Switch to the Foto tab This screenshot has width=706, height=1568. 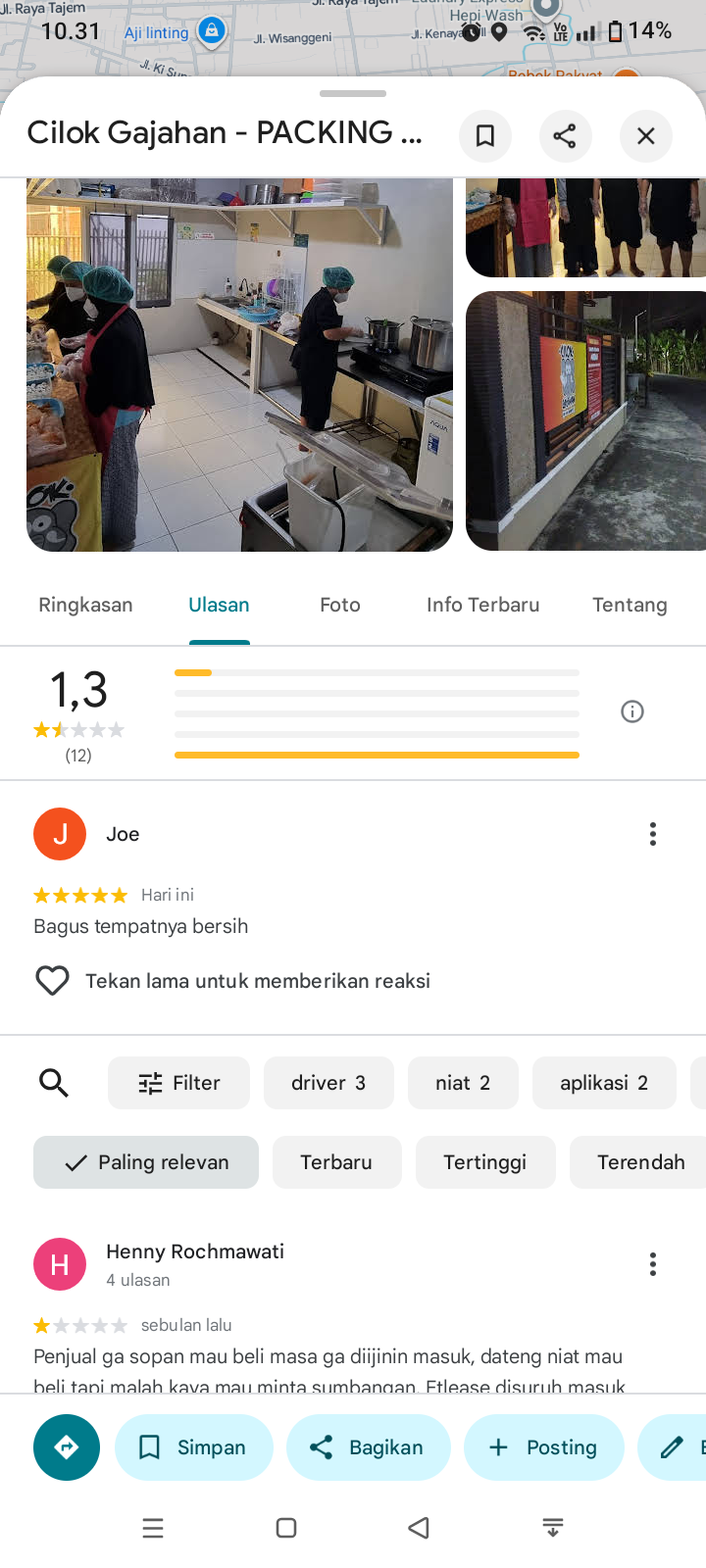(340, 605)
